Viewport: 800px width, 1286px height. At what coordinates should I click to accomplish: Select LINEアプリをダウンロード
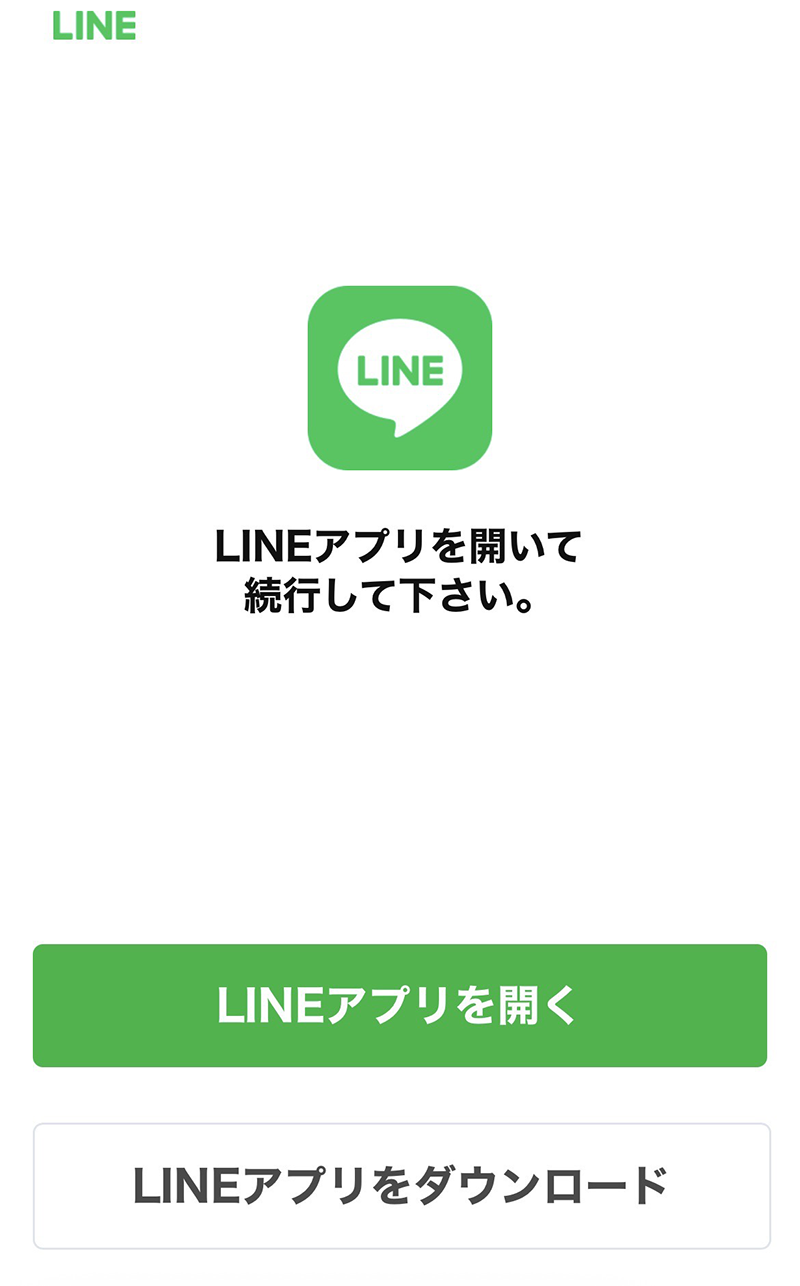[x=401, y=1186]
